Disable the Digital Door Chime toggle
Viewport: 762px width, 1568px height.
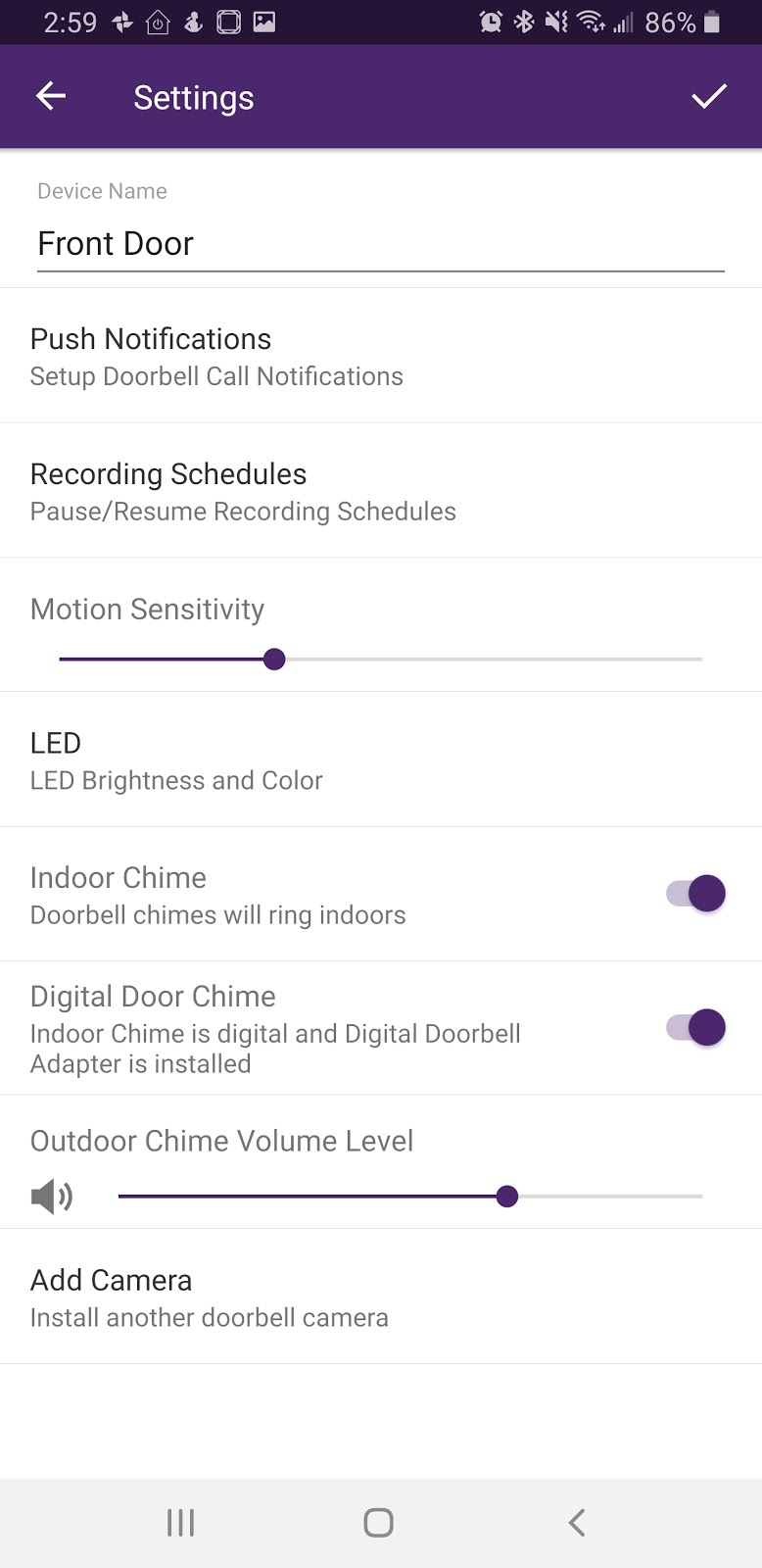click(x=696, y=1028)
